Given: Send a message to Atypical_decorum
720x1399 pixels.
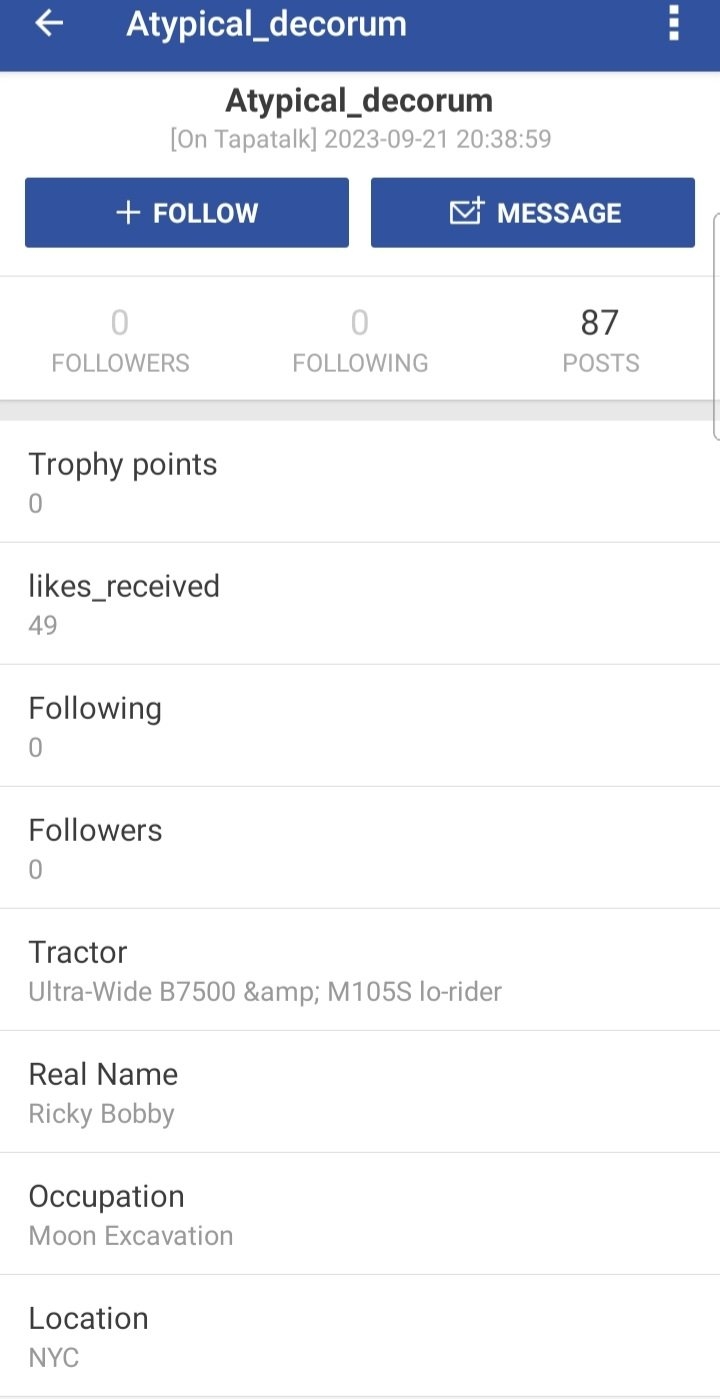Looking at the screenshot, I should click(532, 213).
